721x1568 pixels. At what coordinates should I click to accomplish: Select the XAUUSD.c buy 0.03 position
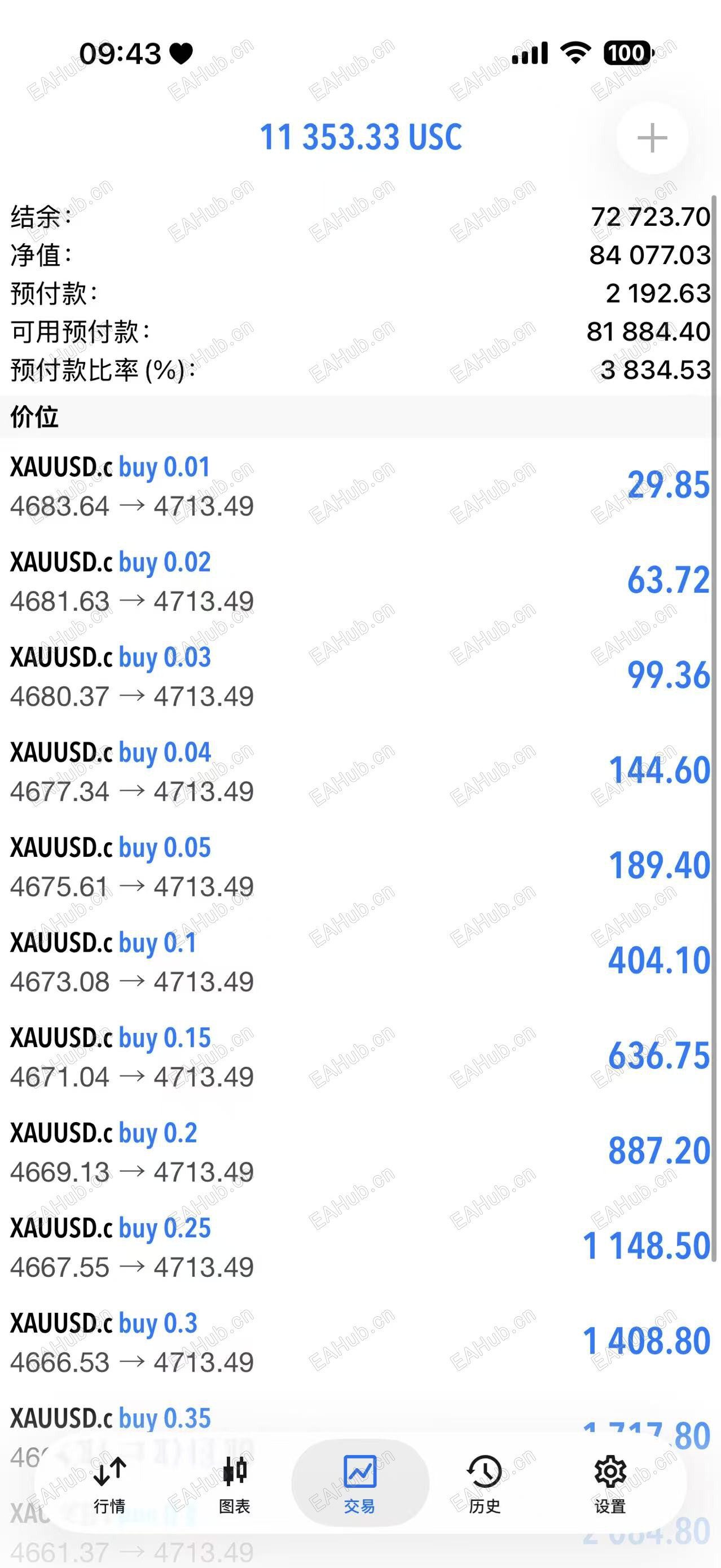(359, 676)
